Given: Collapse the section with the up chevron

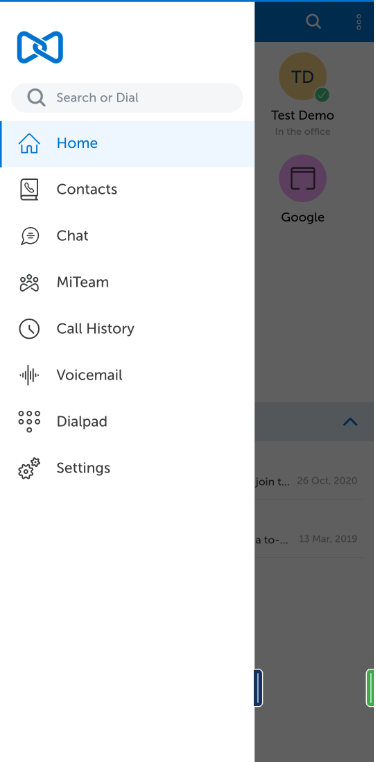Looking at the screenshot, I should (350, 421).
